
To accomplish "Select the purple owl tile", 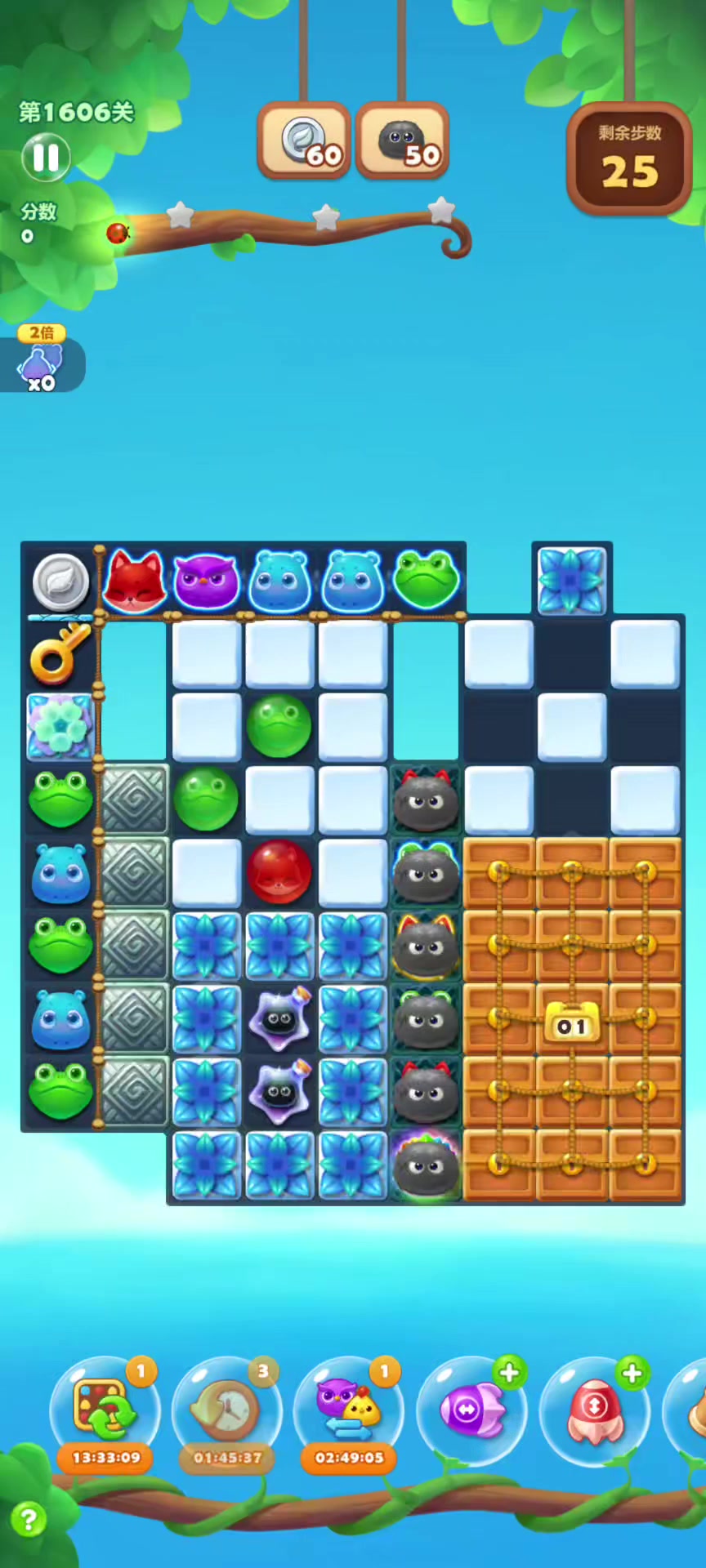I will pos(207,581).
